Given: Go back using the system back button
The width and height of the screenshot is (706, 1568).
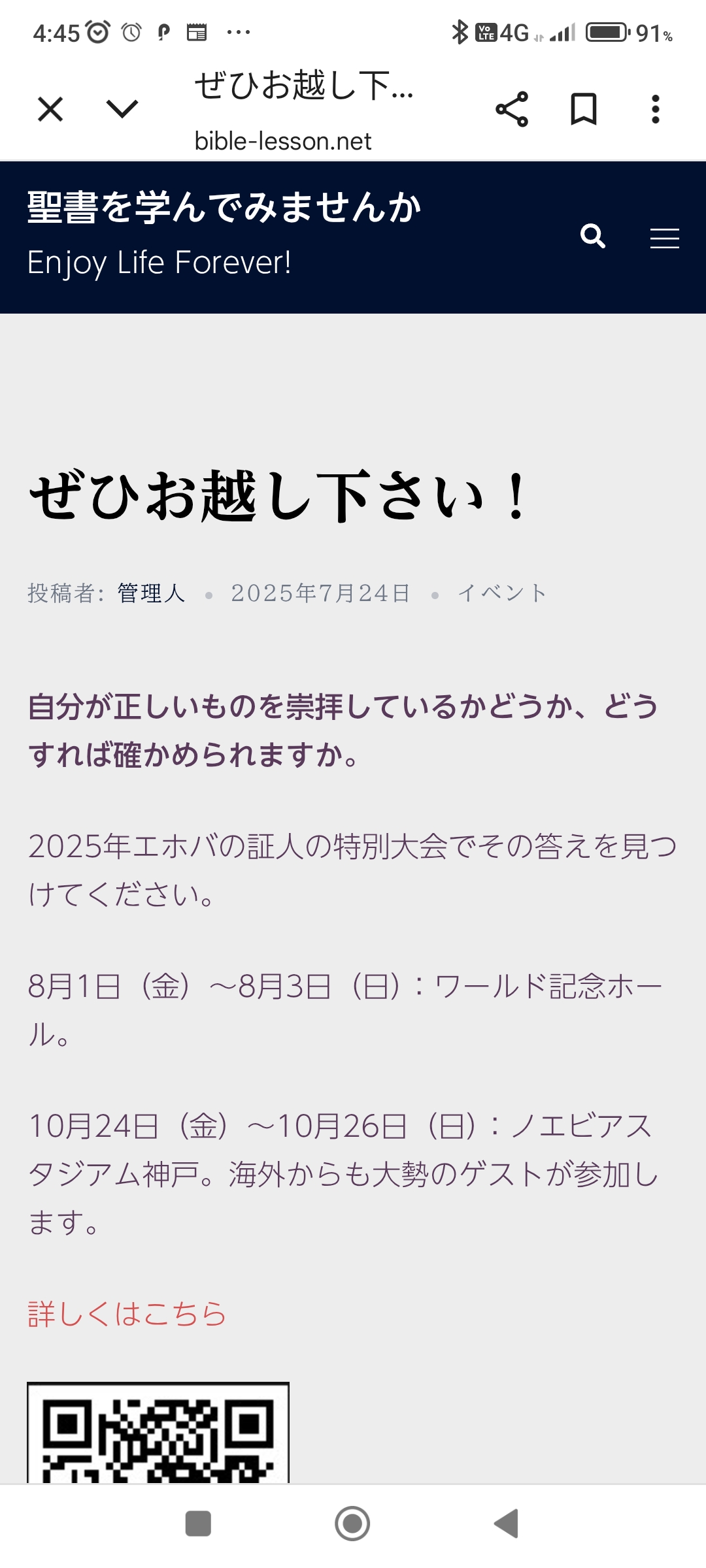Looking at the screenshot, I should (507, 1524).
